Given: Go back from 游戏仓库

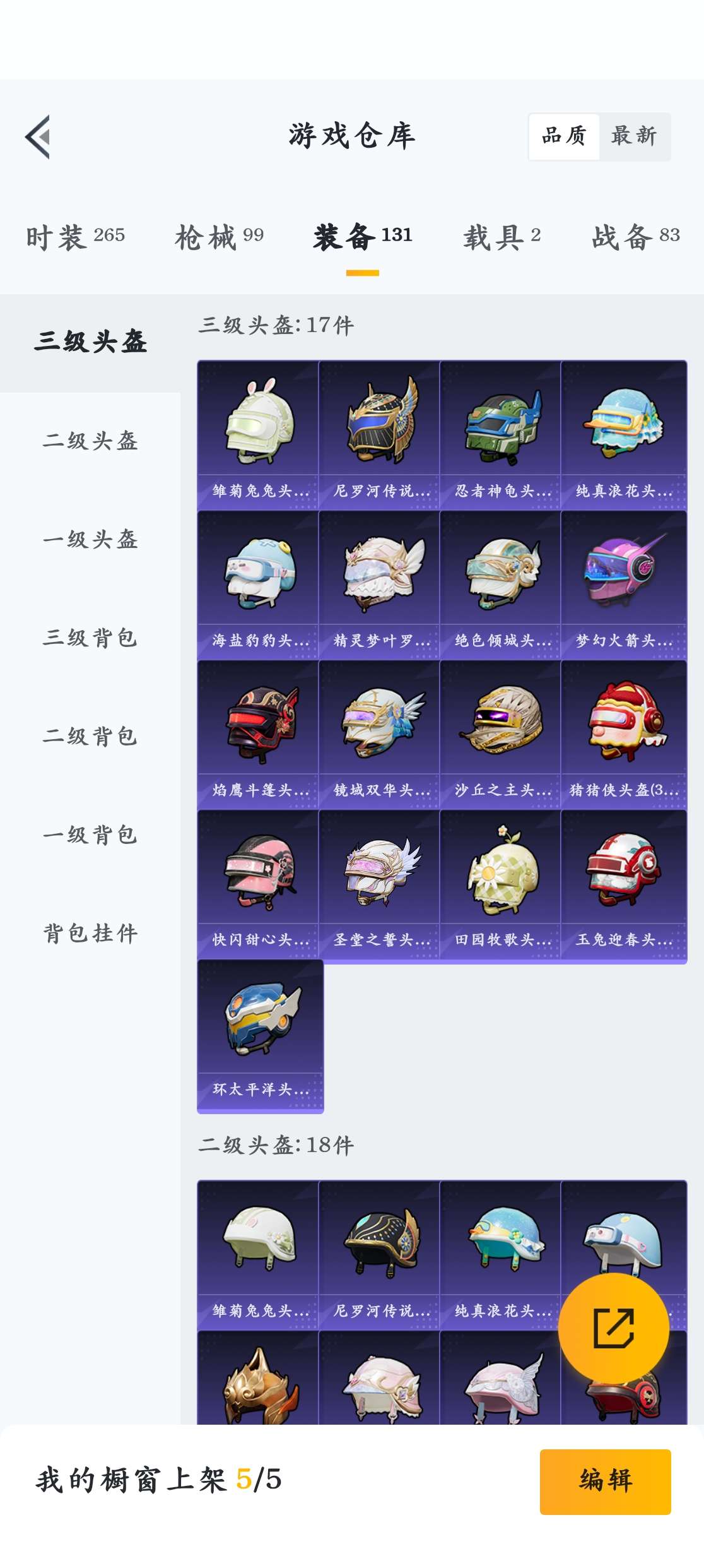Looking at the screenshot, I should (x=38, y=136).
